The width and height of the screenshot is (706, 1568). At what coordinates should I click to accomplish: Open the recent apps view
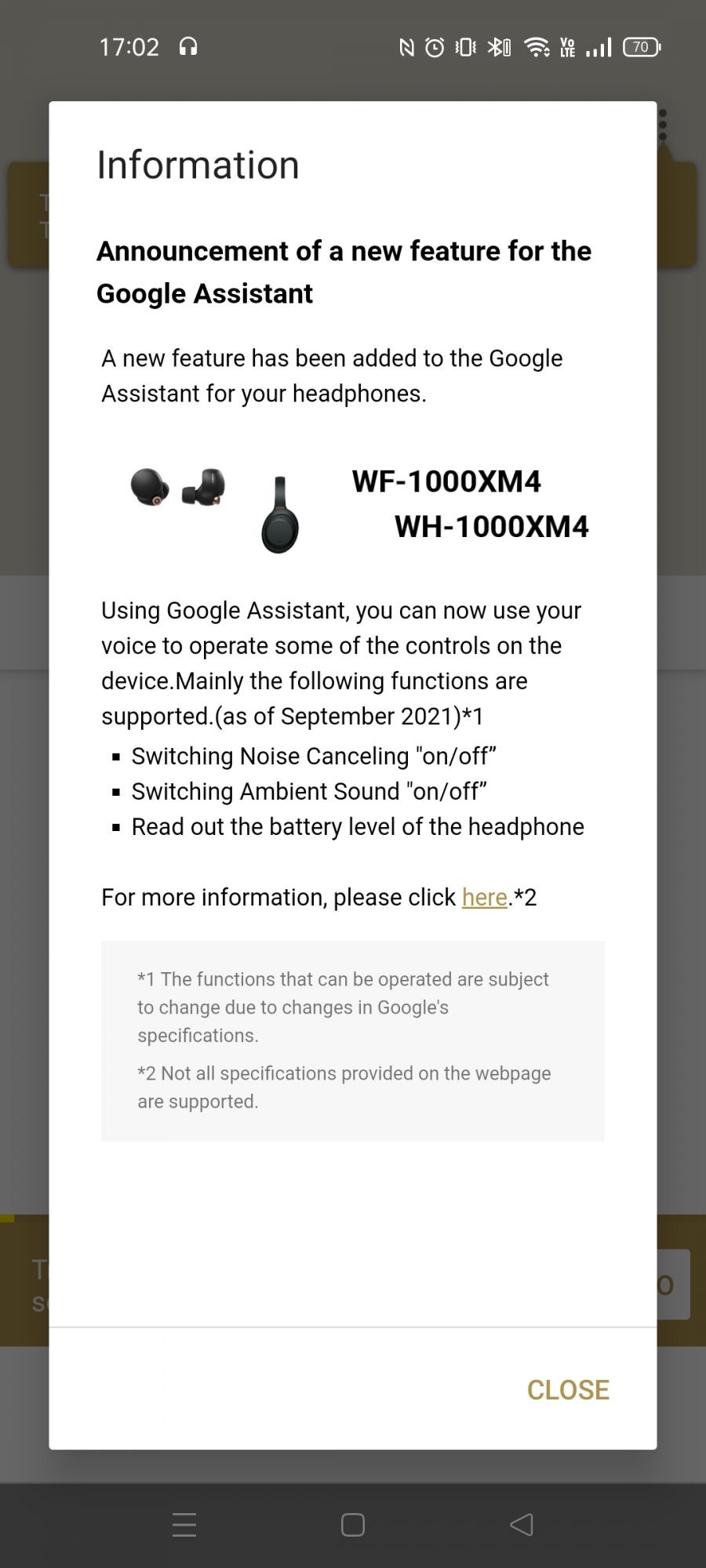point(184,1524)
